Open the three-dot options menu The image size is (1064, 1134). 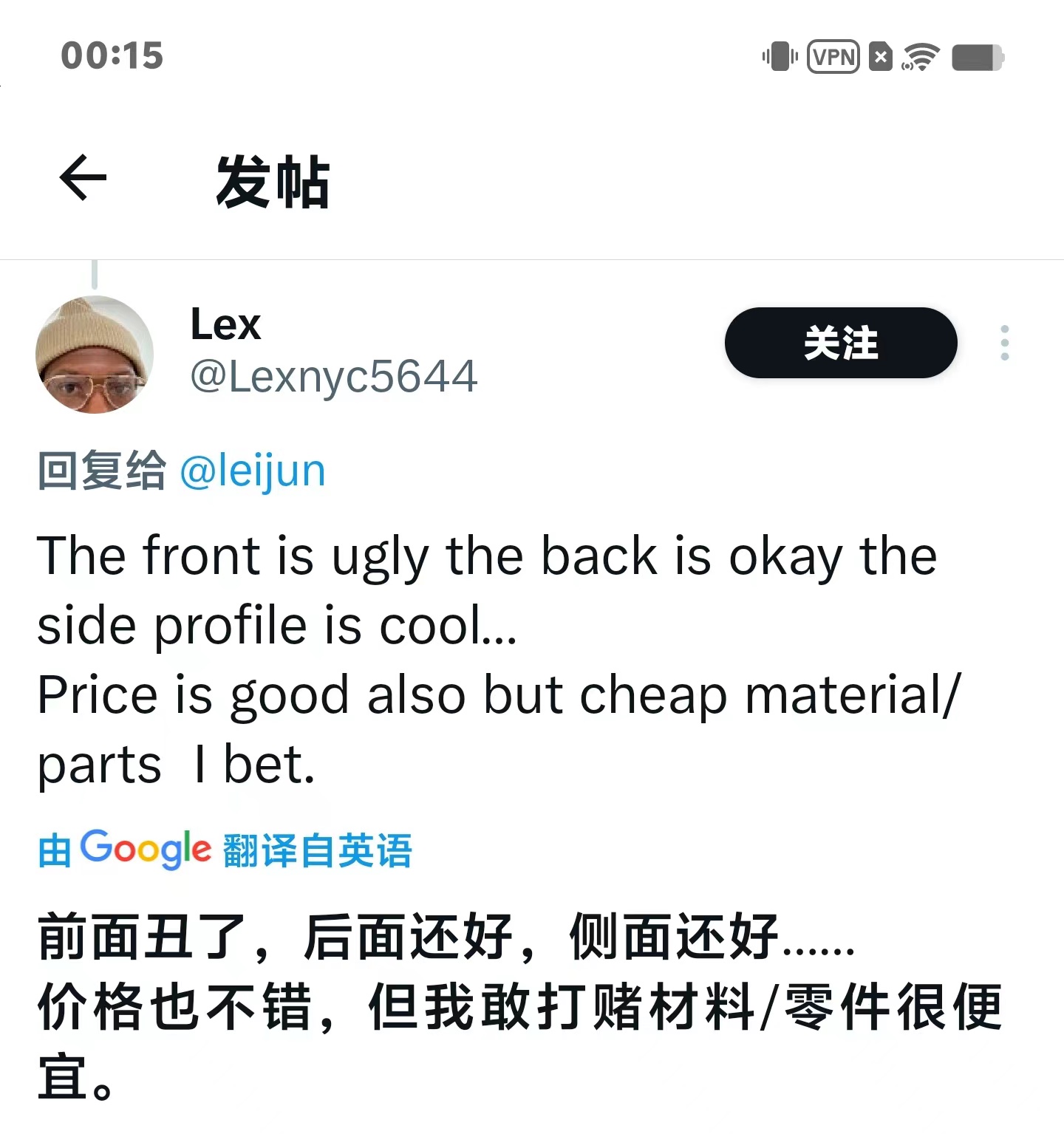pos(1005,342)
